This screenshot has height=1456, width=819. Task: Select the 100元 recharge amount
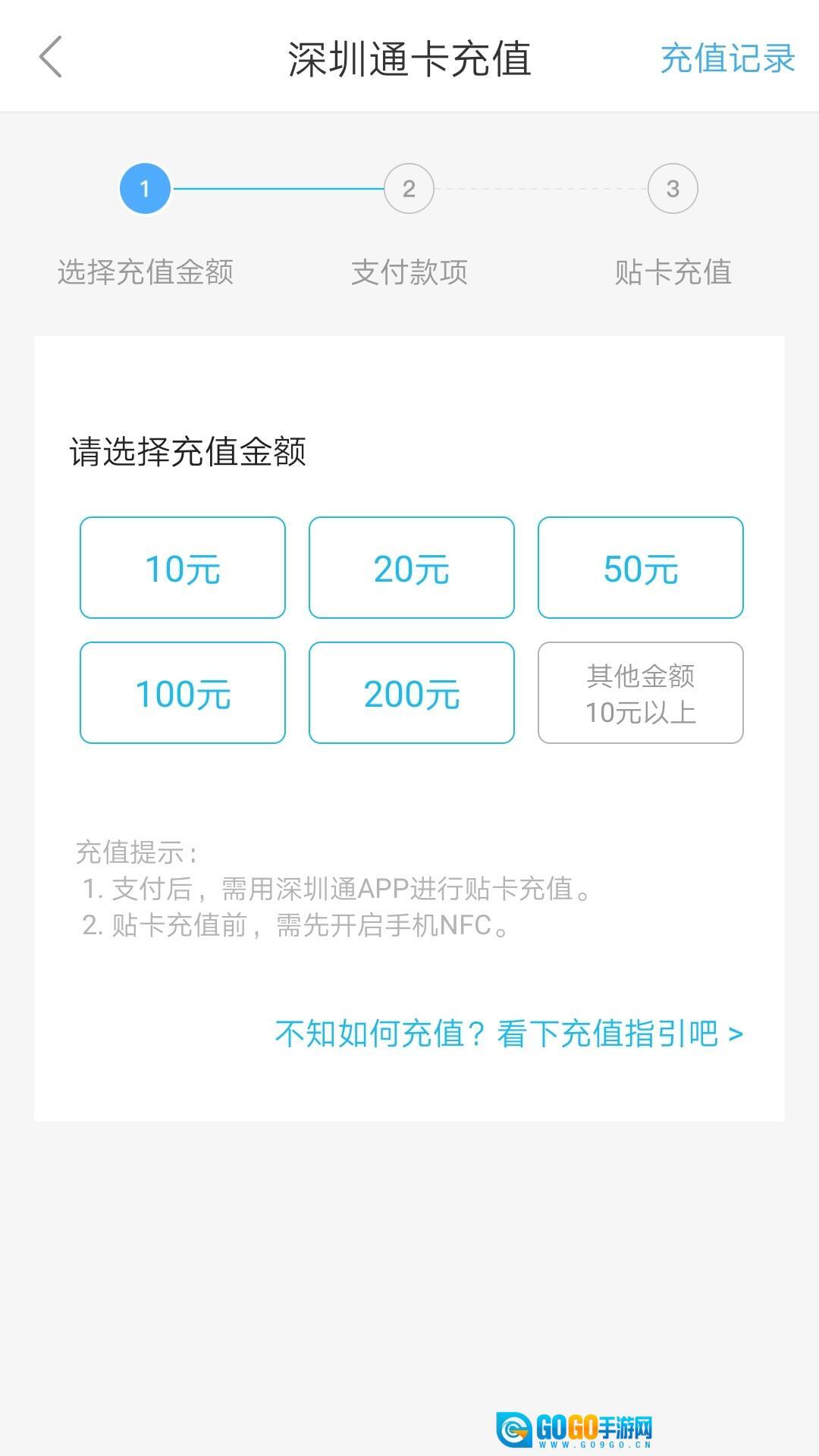[x=182, y=692]
